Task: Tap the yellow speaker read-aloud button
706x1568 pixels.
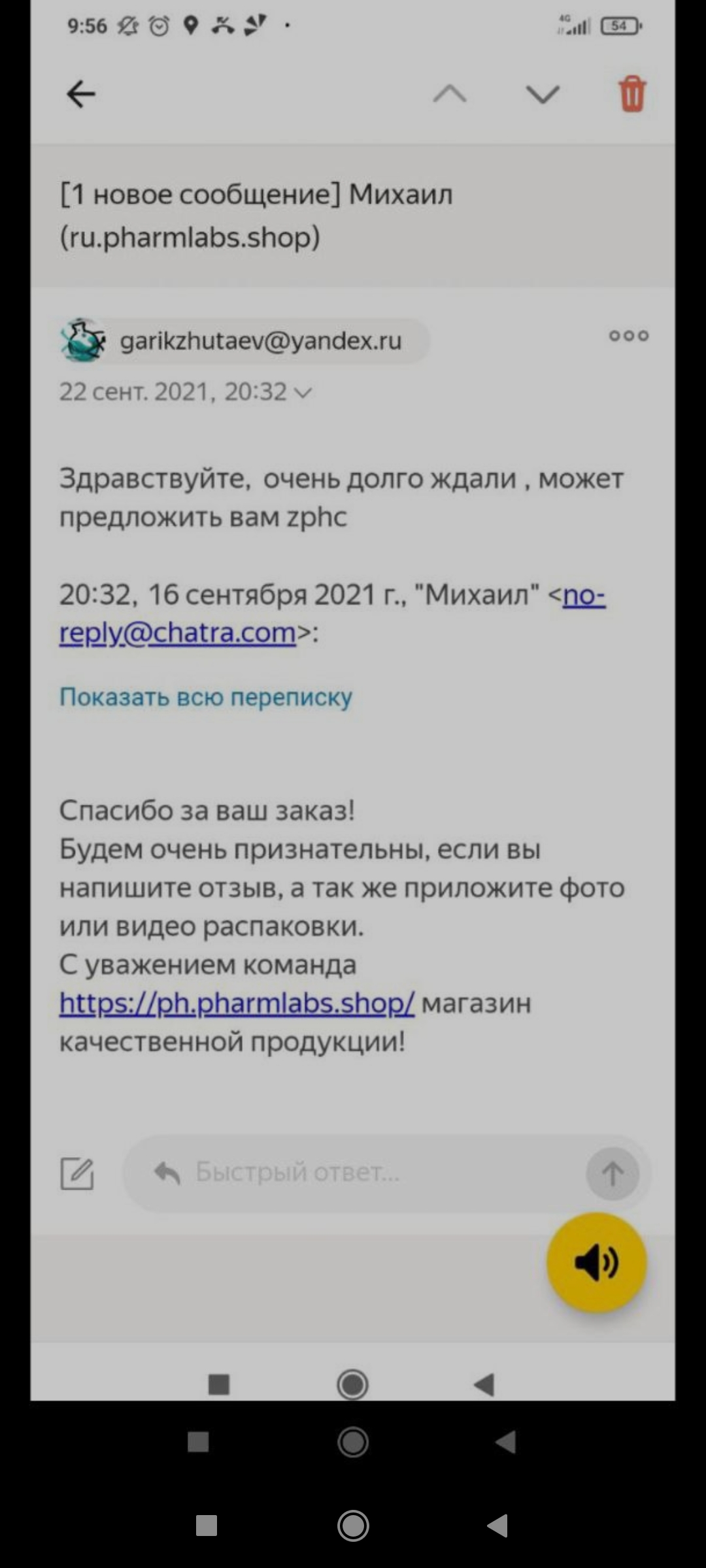Action: click(x=596, y=1263)
